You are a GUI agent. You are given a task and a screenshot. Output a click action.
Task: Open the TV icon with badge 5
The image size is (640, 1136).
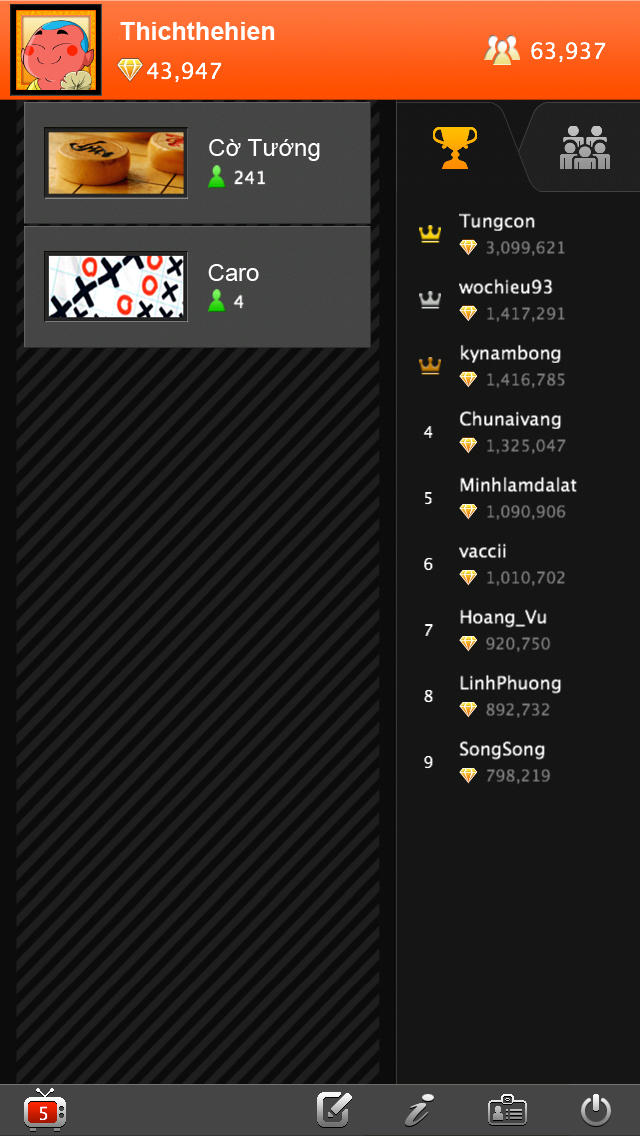(x=45, y=1110)
